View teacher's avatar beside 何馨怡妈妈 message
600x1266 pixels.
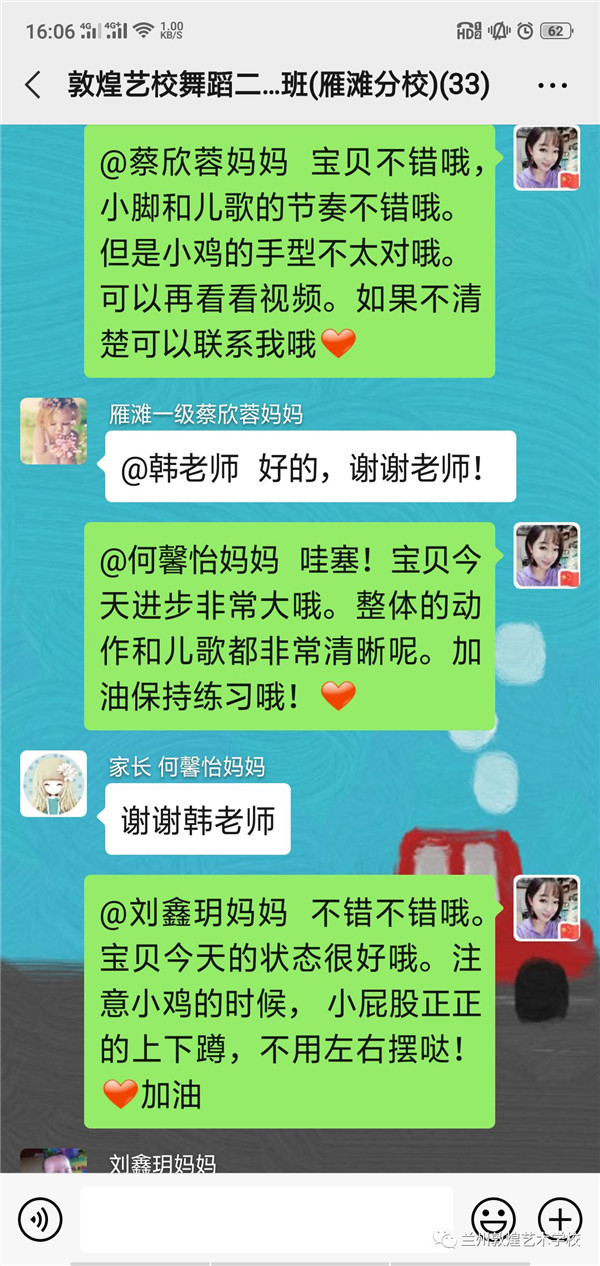(x=547, y=555)
